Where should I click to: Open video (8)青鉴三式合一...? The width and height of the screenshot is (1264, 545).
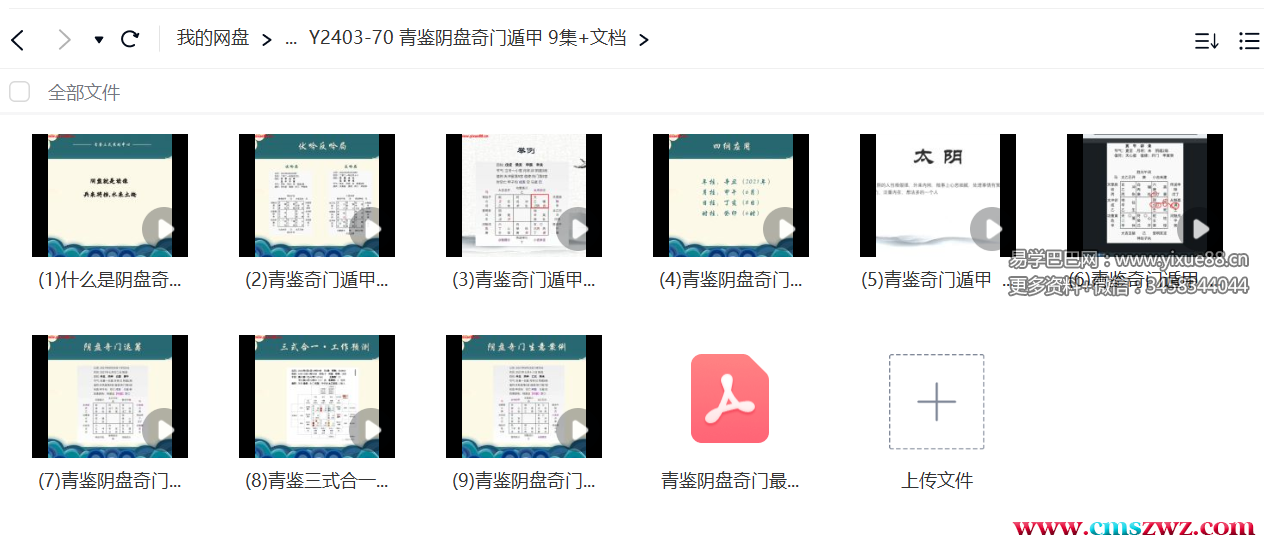pyautogui.click(x=317, y=397)
